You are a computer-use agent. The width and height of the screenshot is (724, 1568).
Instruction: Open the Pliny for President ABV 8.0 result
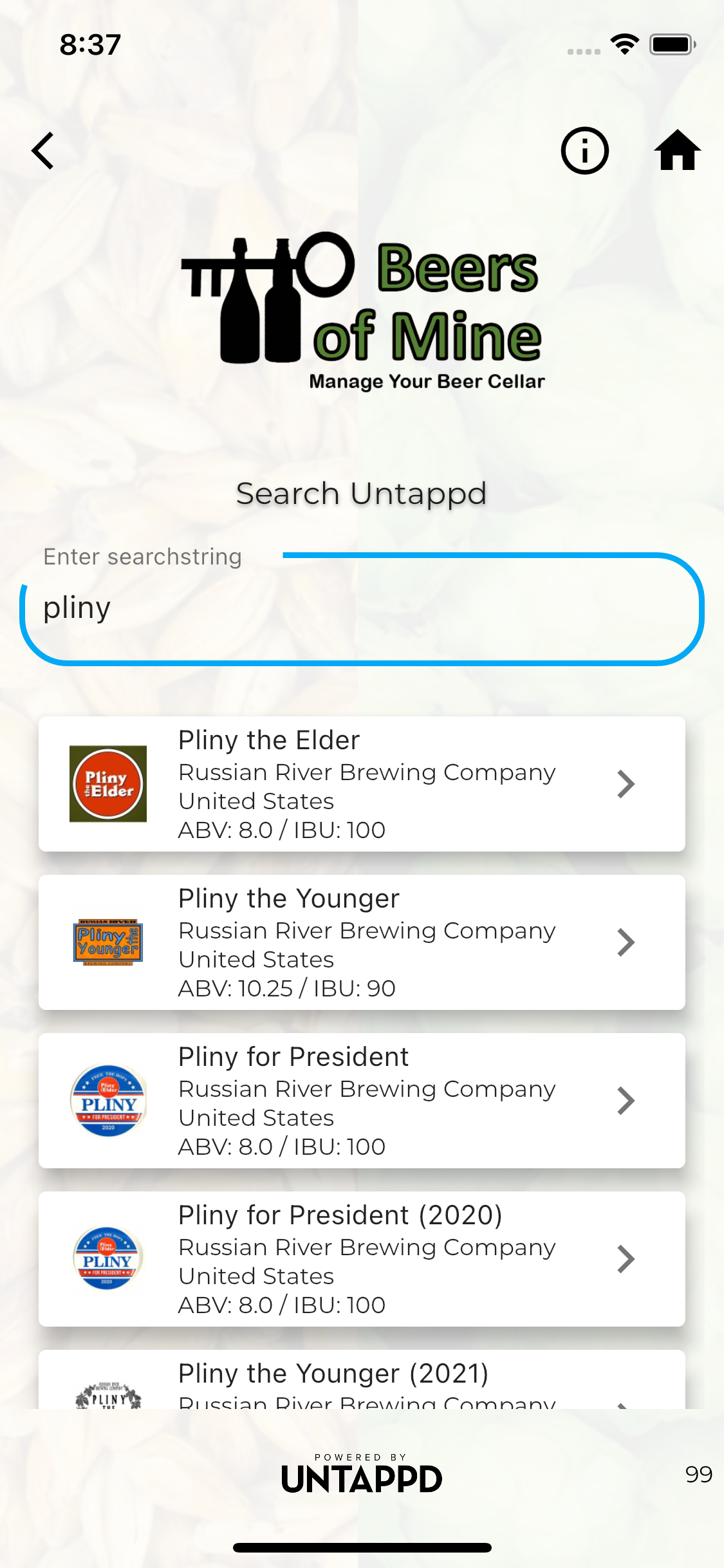[362, 1101]
